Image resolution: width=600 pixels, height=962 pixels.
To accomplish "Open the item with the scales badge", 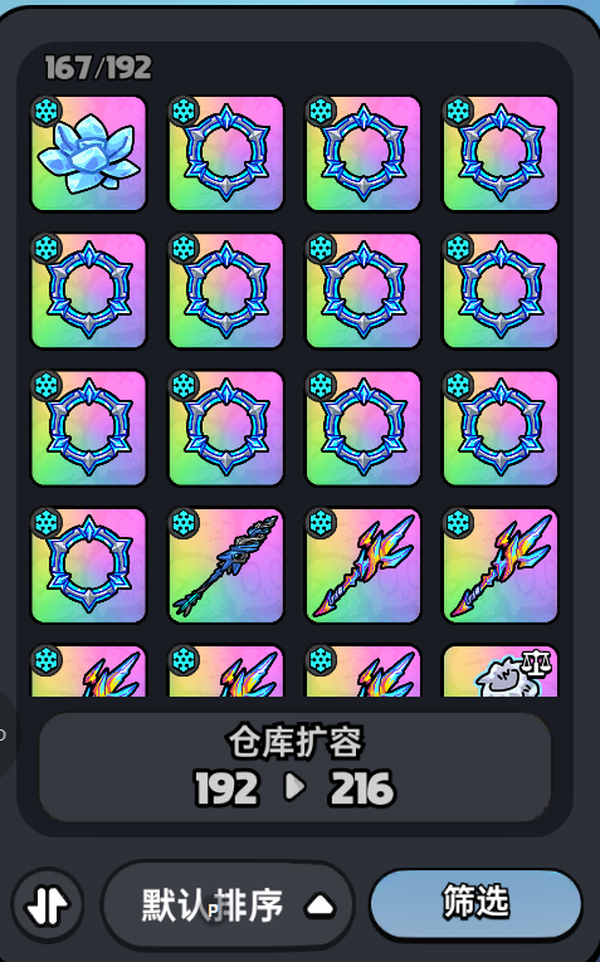I will (500, 671).
